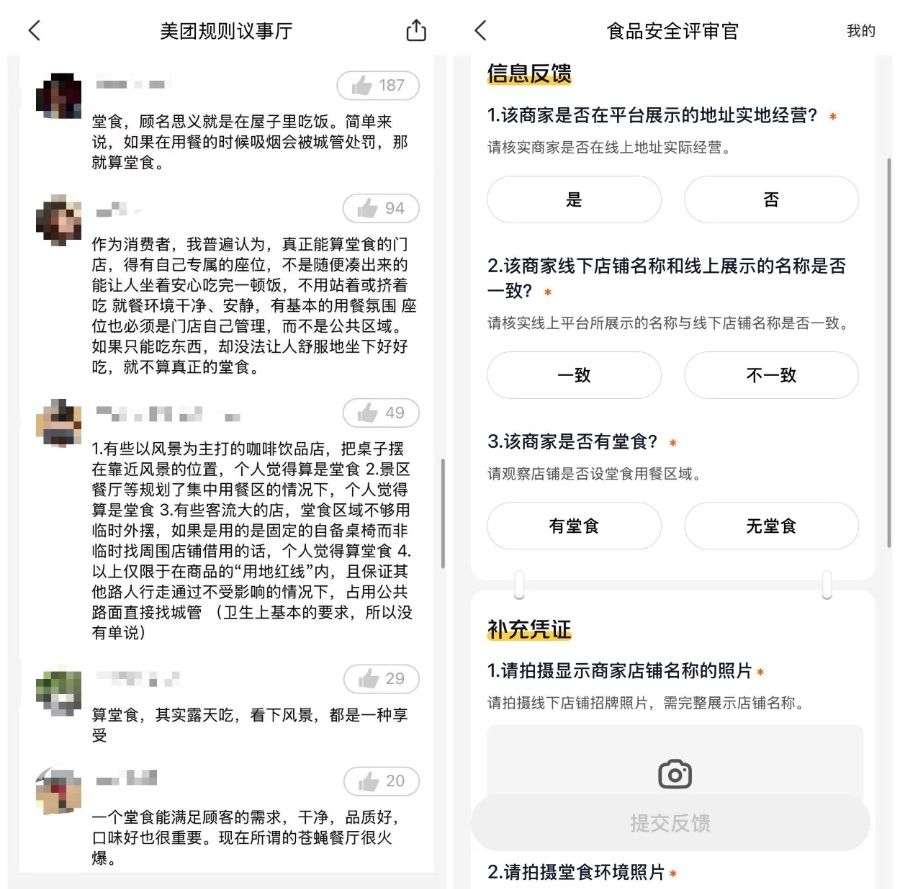Go back from 食品安全评审官 page
This screenshot has height=889, width=900.
tap(481, 31)
